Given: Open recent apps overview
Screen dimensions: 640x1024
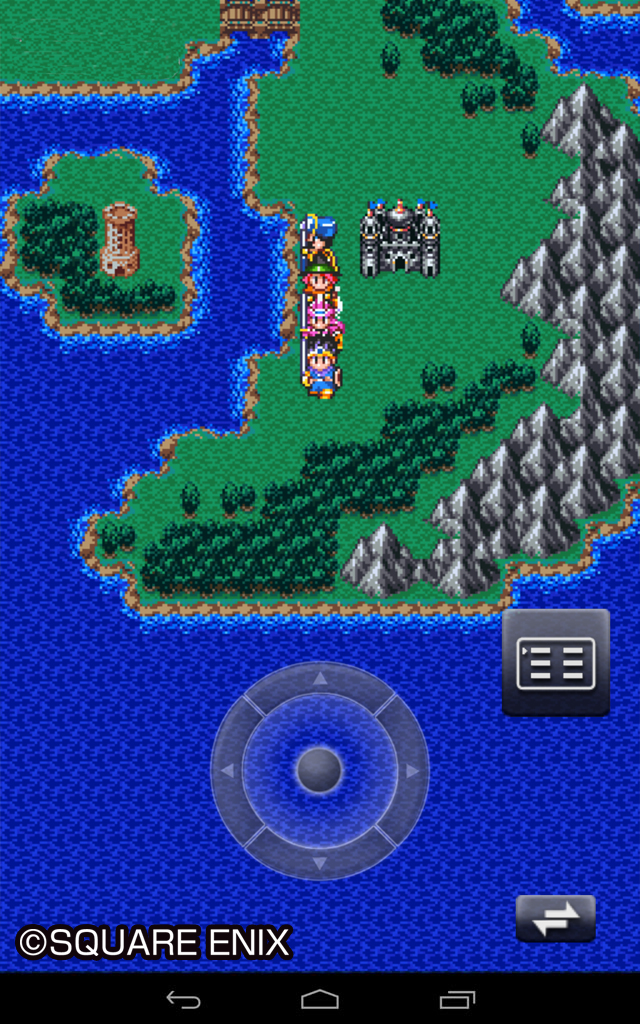Looking at the screenshot, I should (x=457, y=999).
